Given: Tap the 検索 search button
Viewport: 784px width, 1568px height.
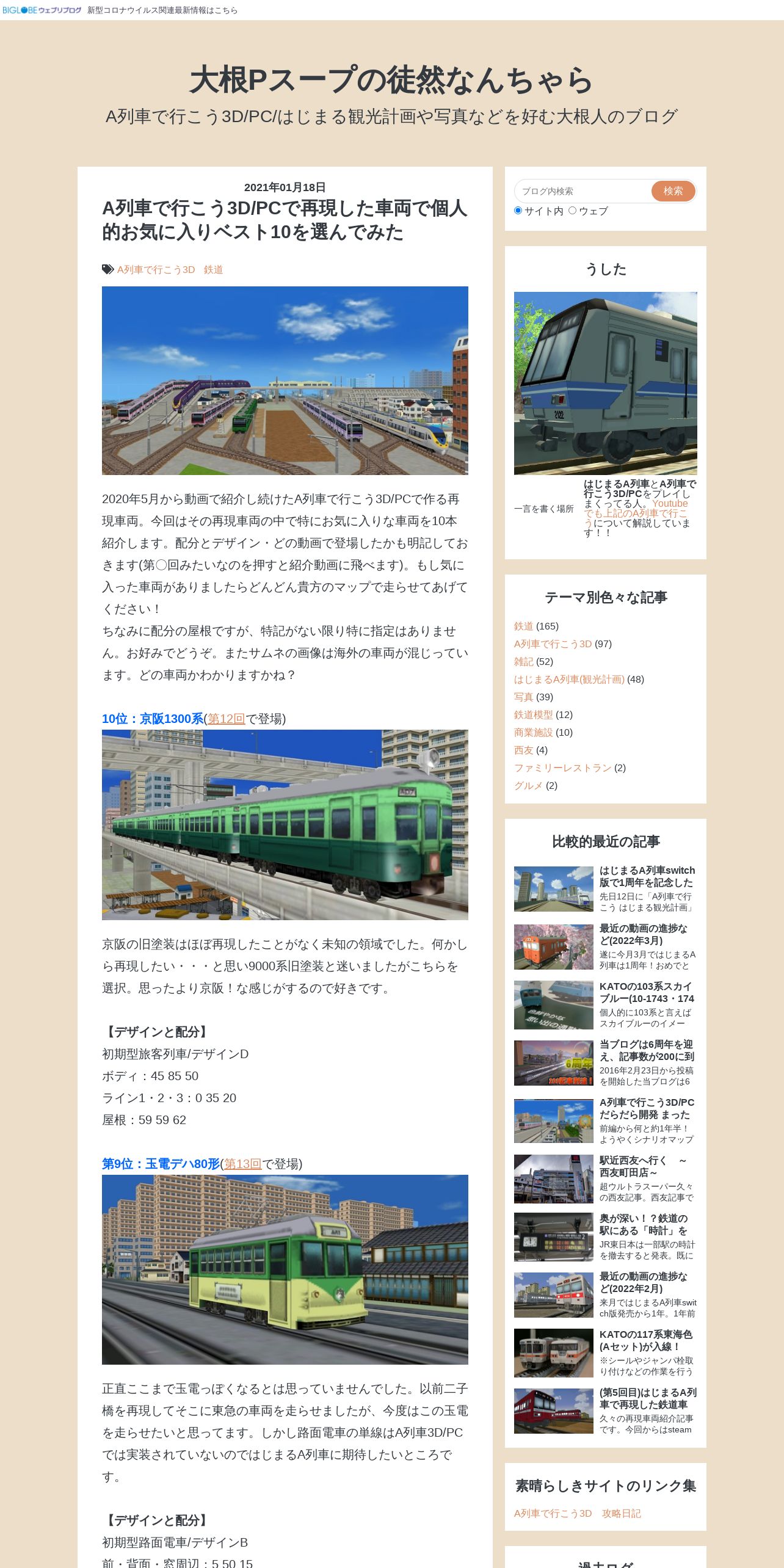Looking at the screenshot, I should [673, 191].
